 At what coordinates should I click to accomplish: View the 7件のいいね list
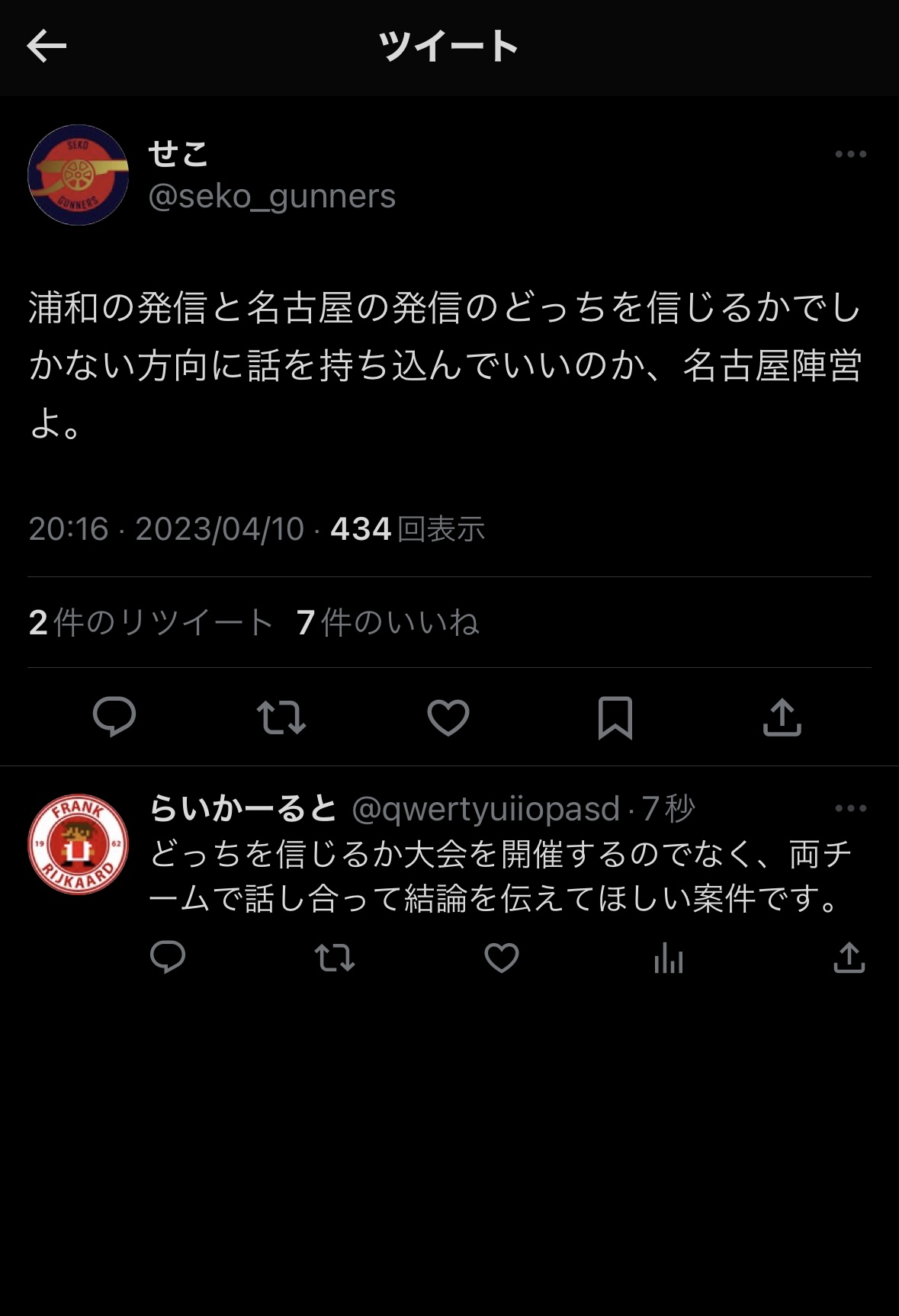(x=387, y=622)
